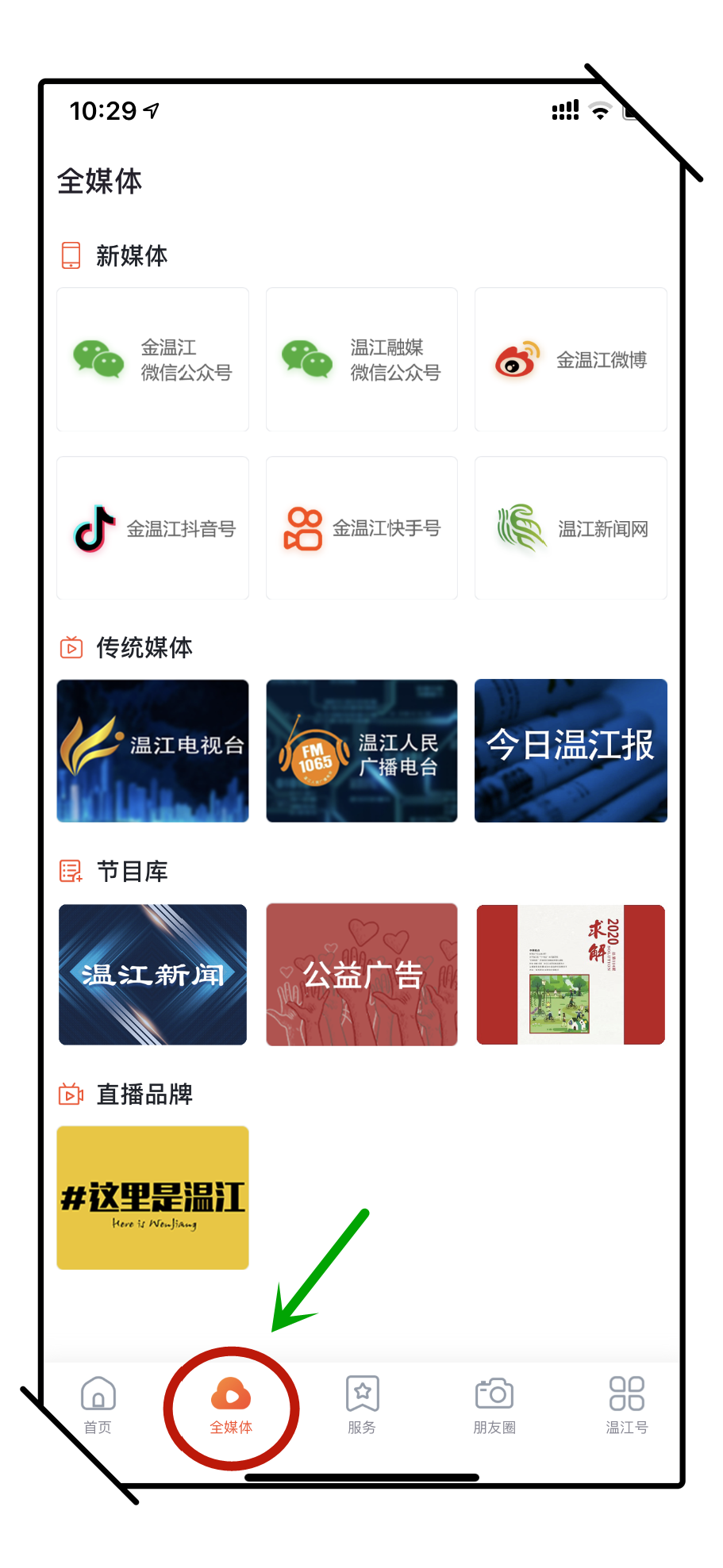Switch to the 首页 tab
Viewport: 723px width, 1568px height.
click(98, 1405)
